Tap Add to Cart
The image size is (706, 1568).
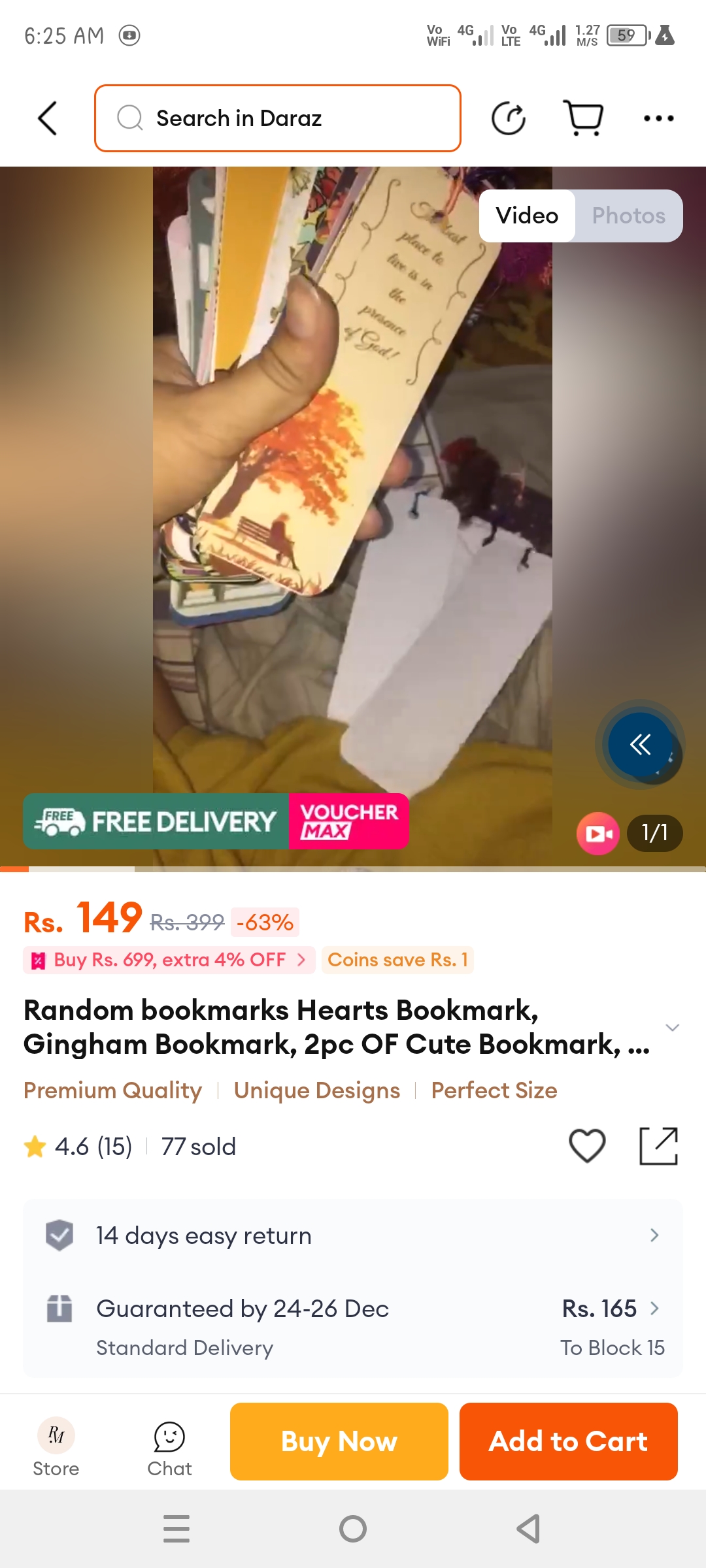pos(569,1441)
